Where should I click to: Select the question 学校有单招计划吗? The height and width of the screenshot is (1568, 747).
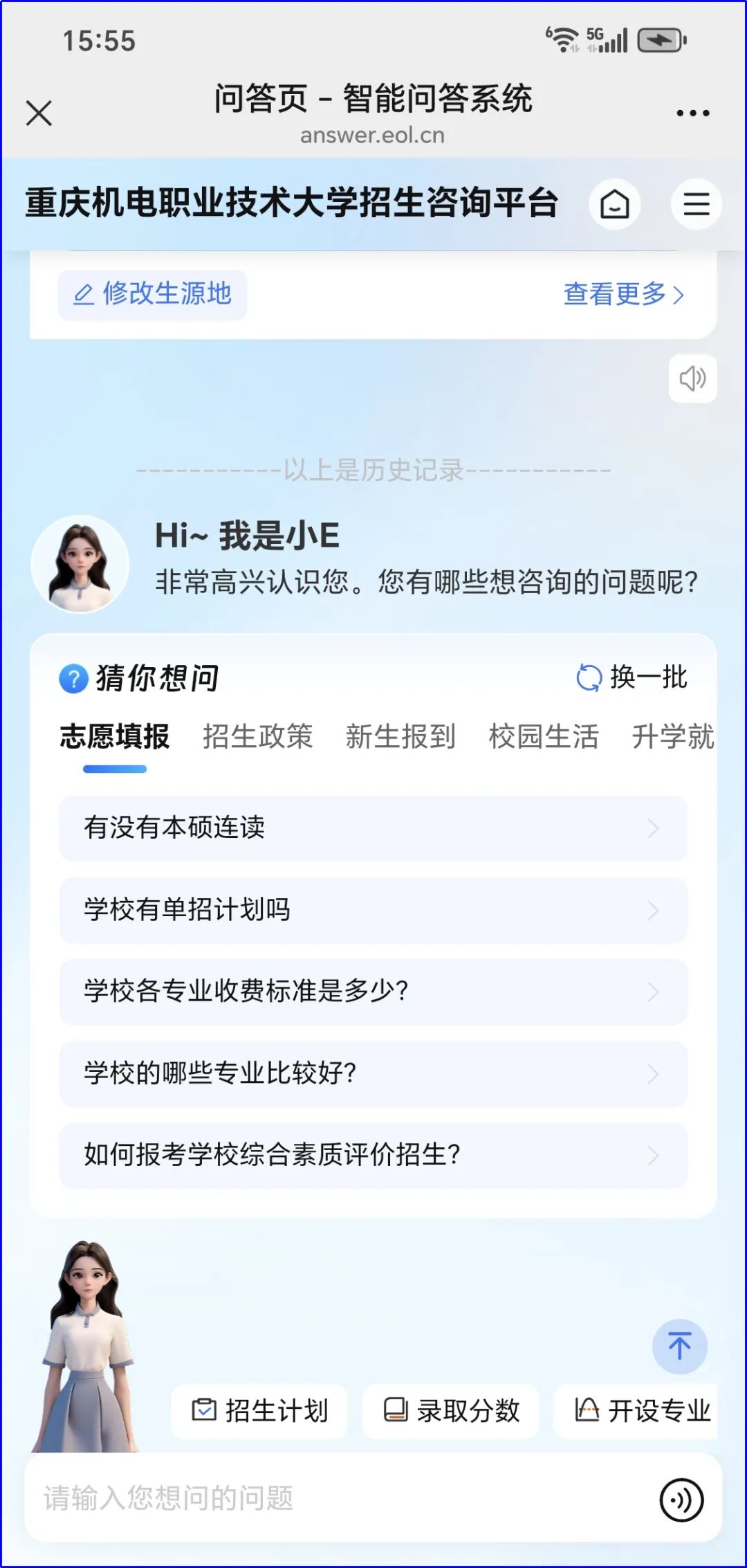(373, 910)
